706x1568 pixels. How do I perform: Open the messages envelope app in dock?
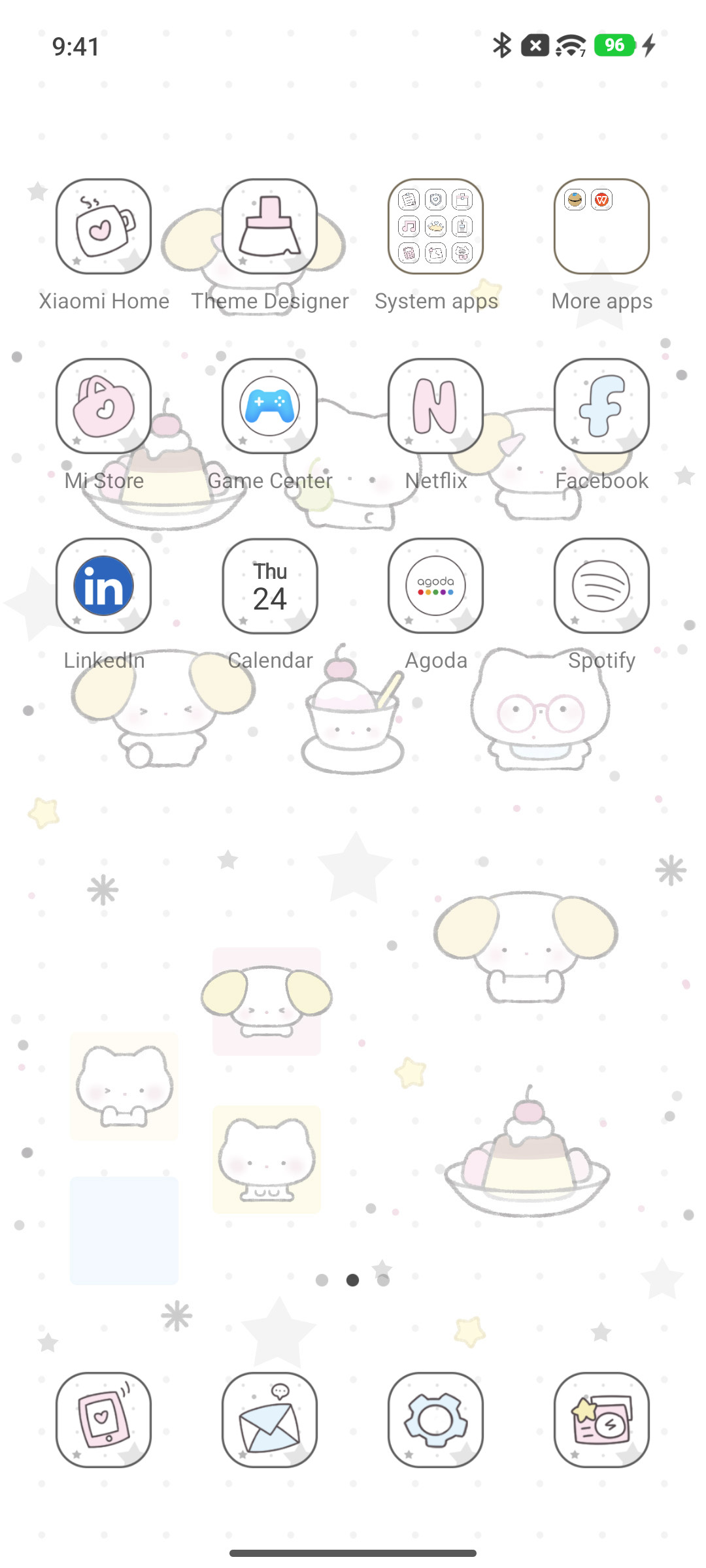pos(269,1420)
